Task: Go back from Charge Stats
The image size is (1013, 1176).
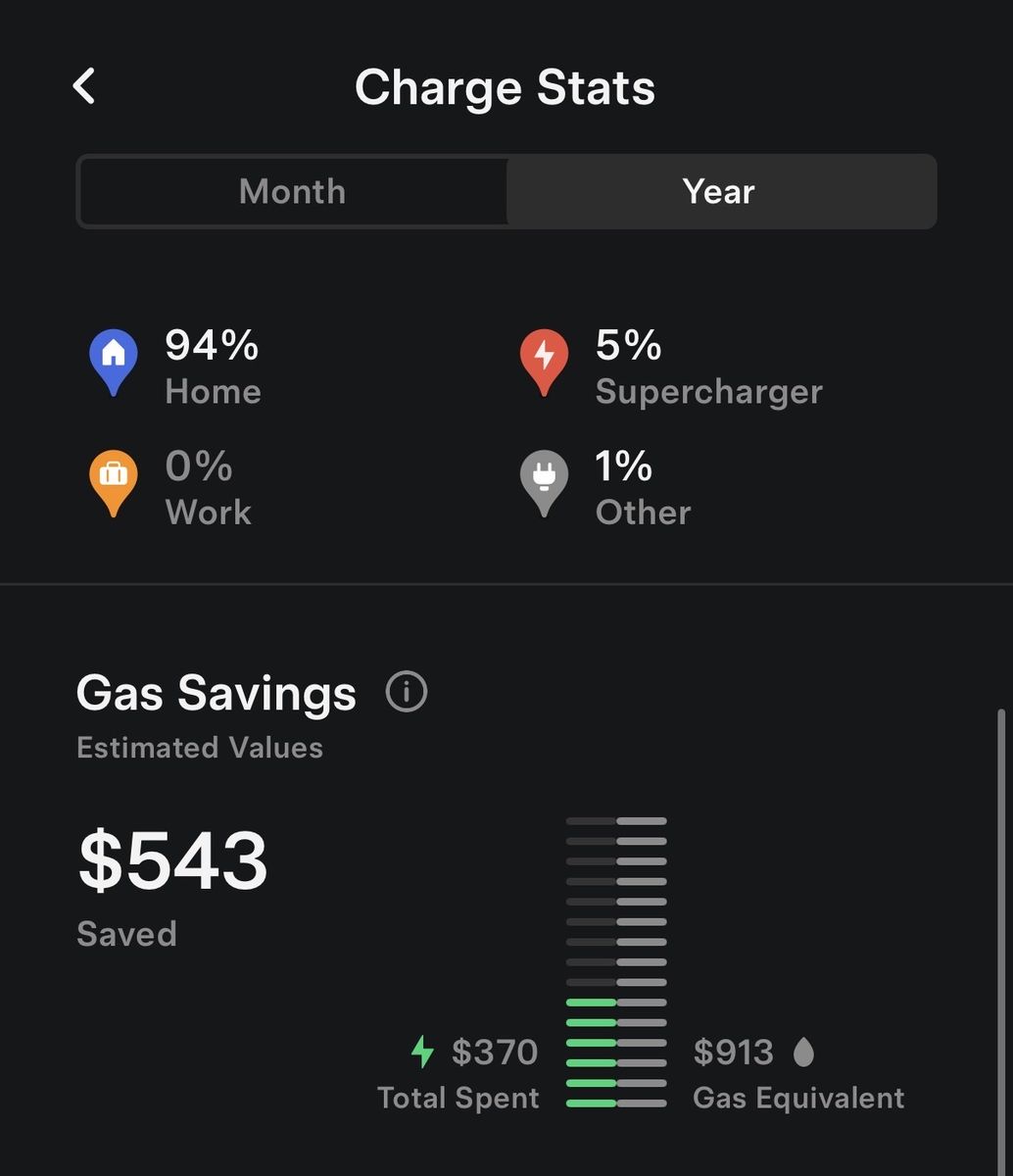Action: (x=84, y=86)
